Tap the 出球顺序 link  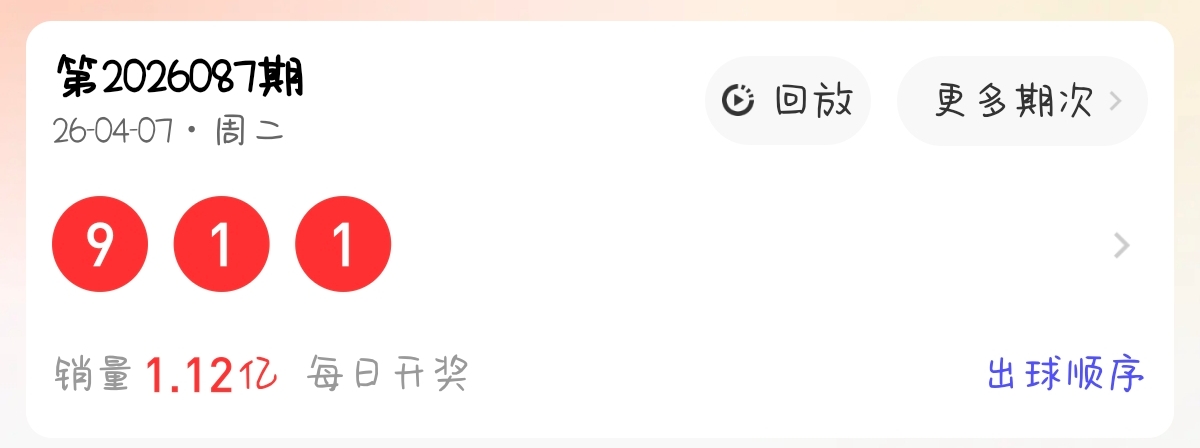pyautogui.click(x=1065, y=375)
